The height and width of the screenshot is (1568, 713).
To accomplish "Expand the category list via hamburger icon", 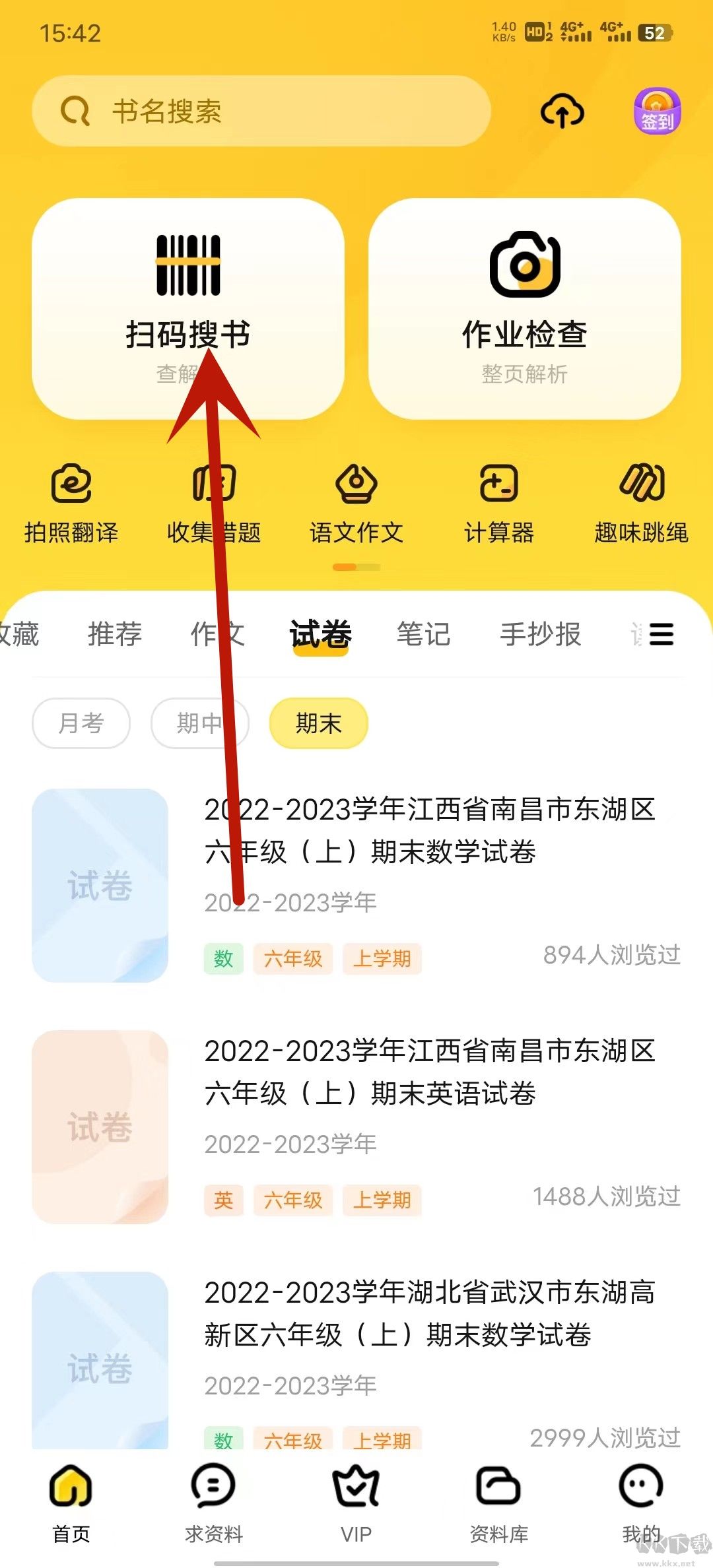I will click(x=660, y=634).
